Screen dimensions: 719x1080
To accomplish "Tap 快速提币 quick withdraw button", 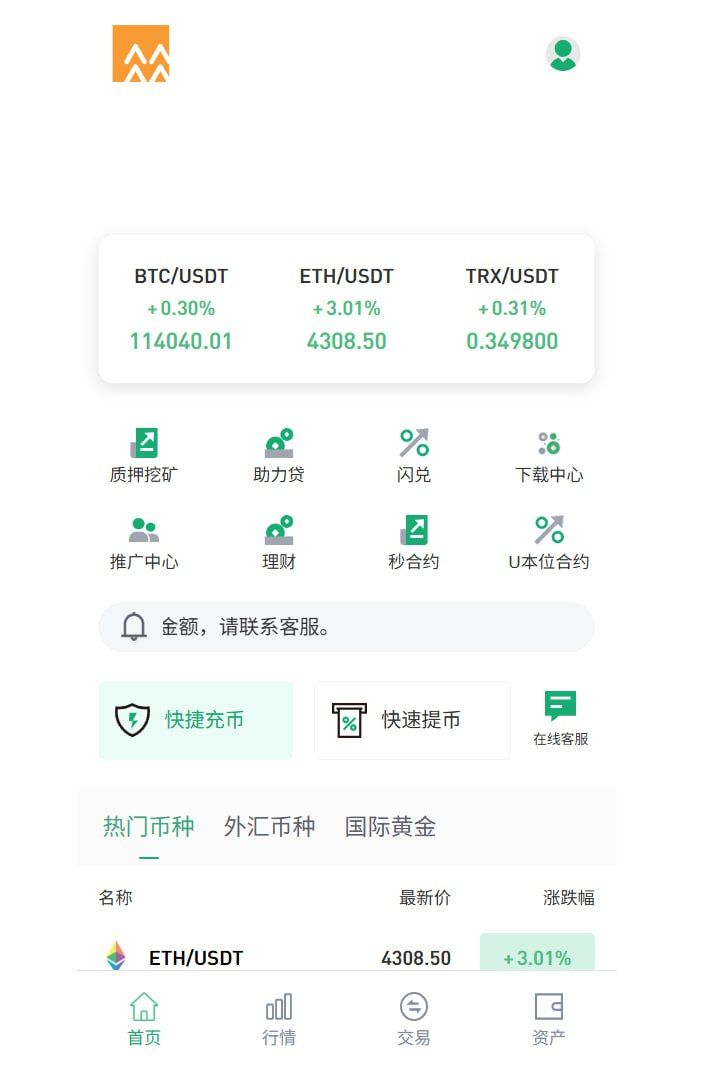I will coord(412,720).
